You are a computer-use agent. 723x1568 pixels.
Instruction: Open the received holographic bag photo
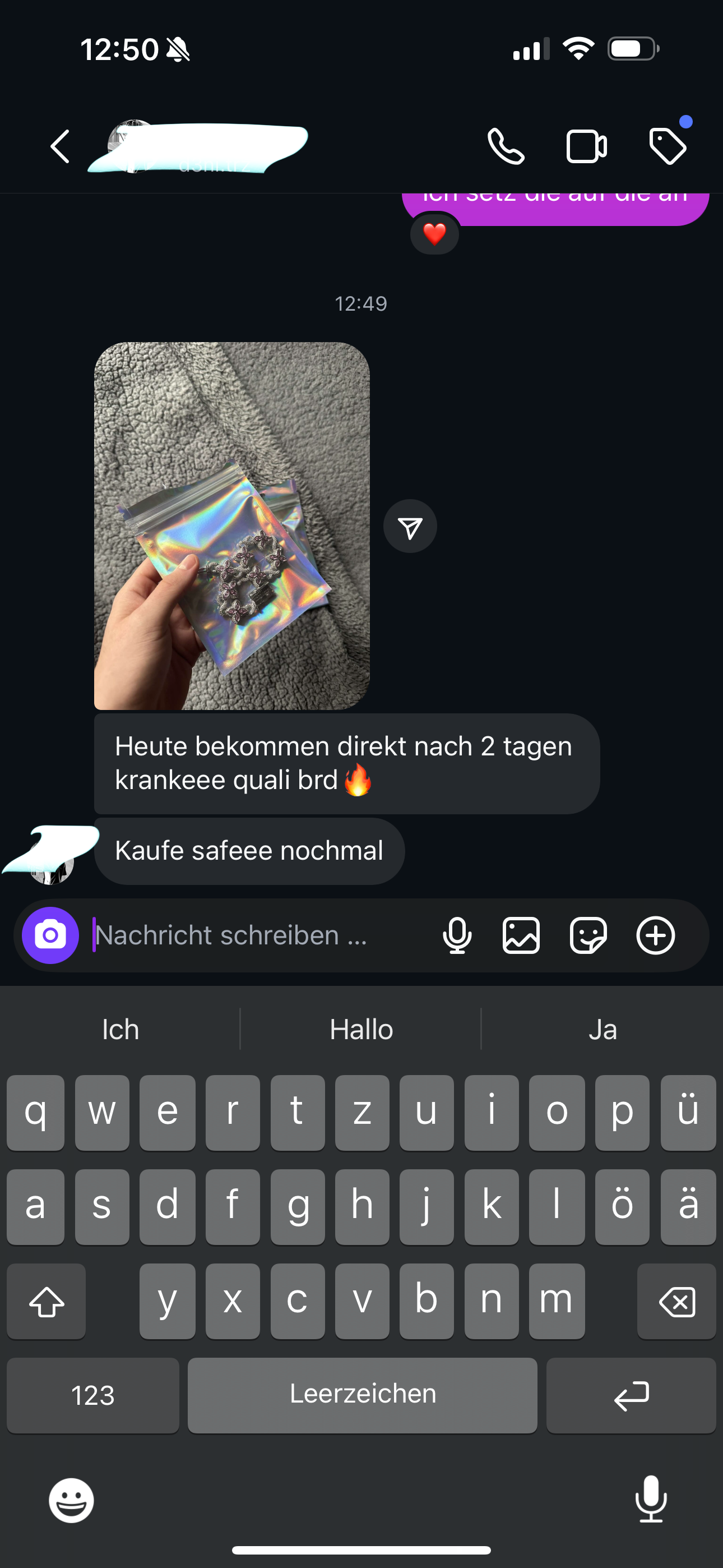click(232, 525)
